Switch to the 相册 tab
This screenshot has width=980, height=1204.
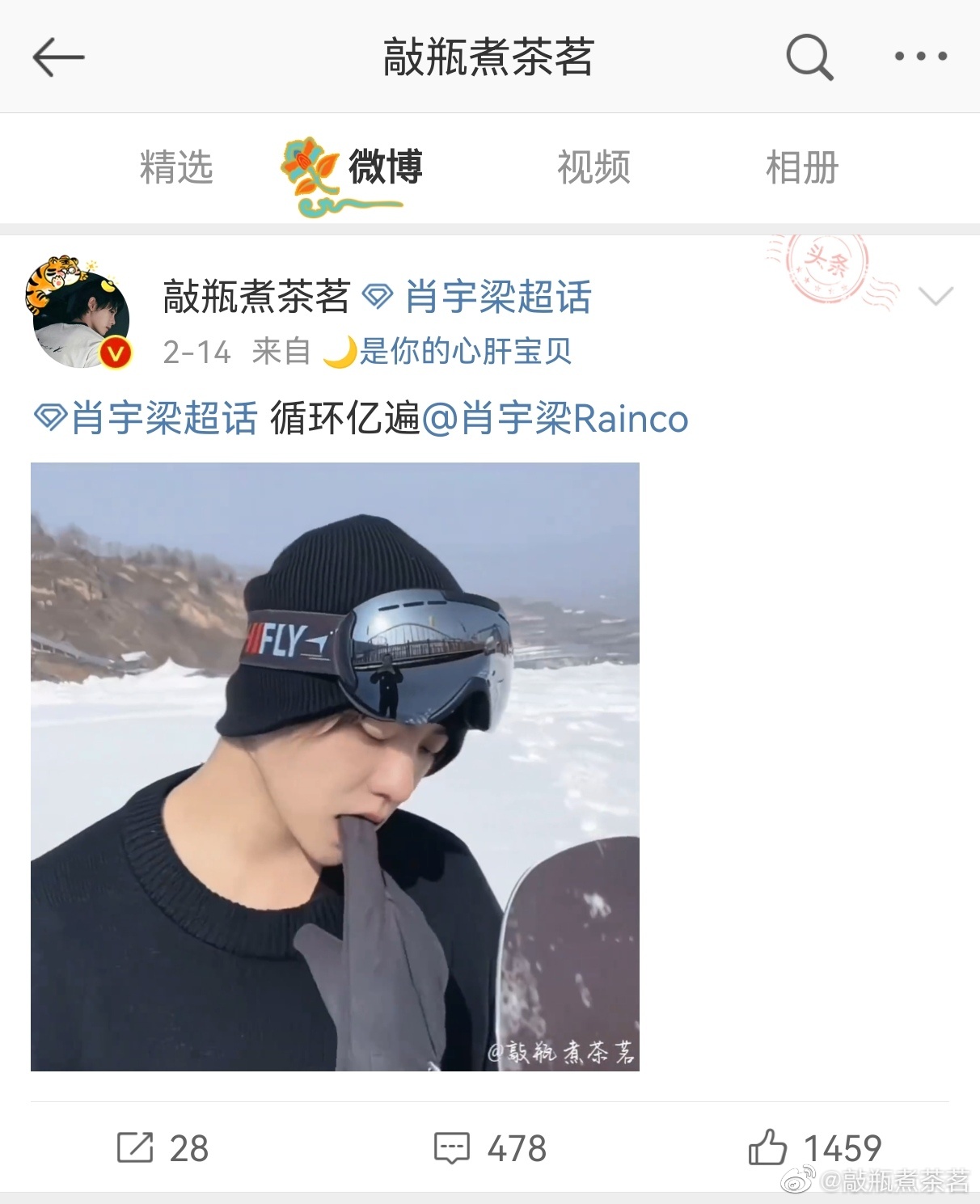801,167
